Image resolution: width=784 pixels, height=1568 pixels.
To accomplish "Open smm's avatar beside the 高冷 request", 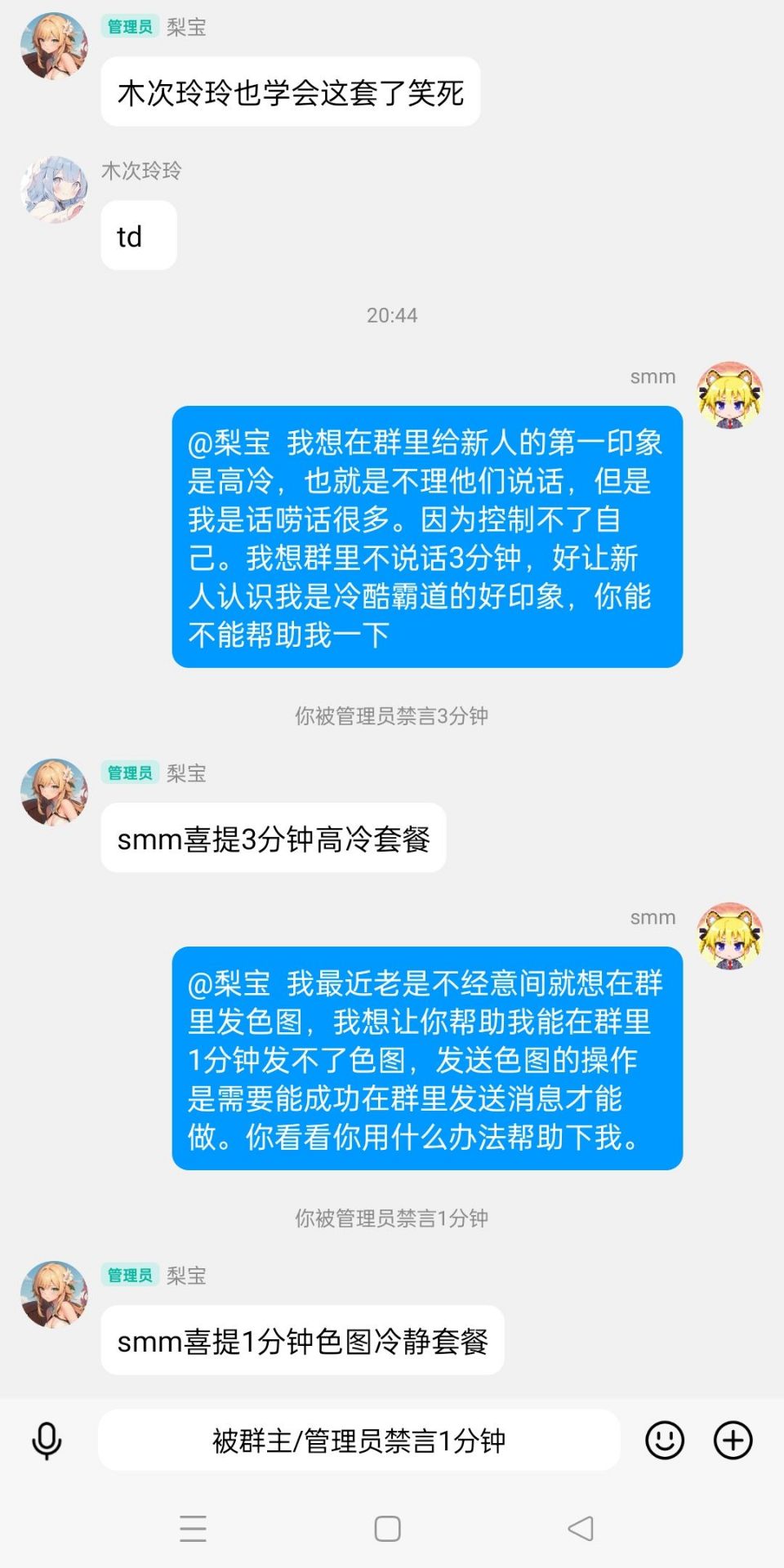I will point(729,395).
